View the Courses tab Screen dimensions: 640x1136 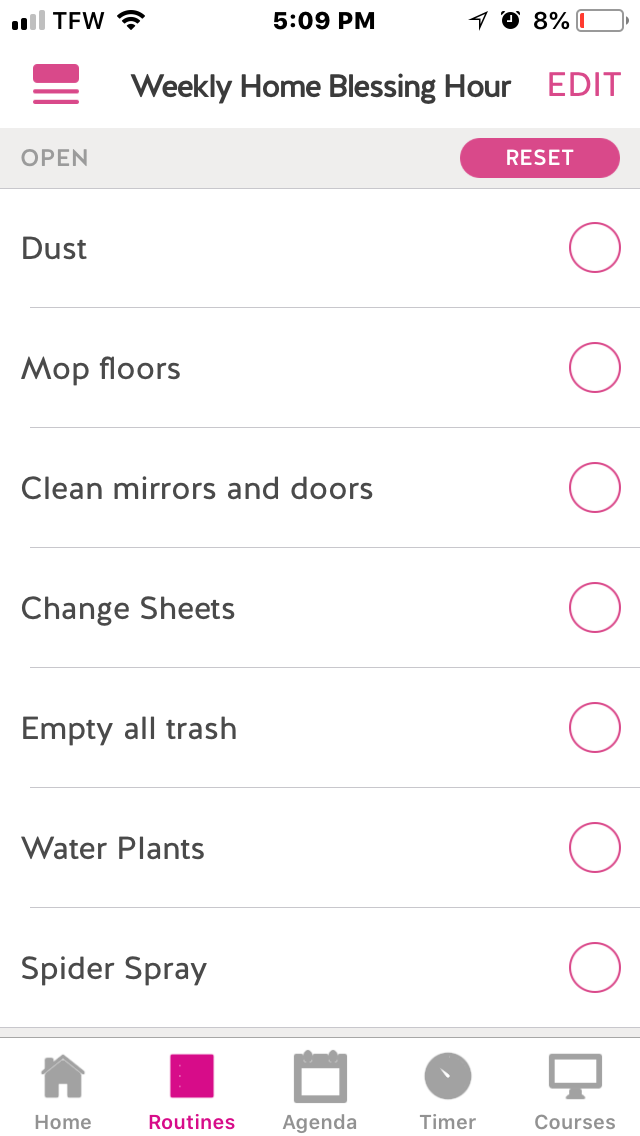(x=575, y=1091)
